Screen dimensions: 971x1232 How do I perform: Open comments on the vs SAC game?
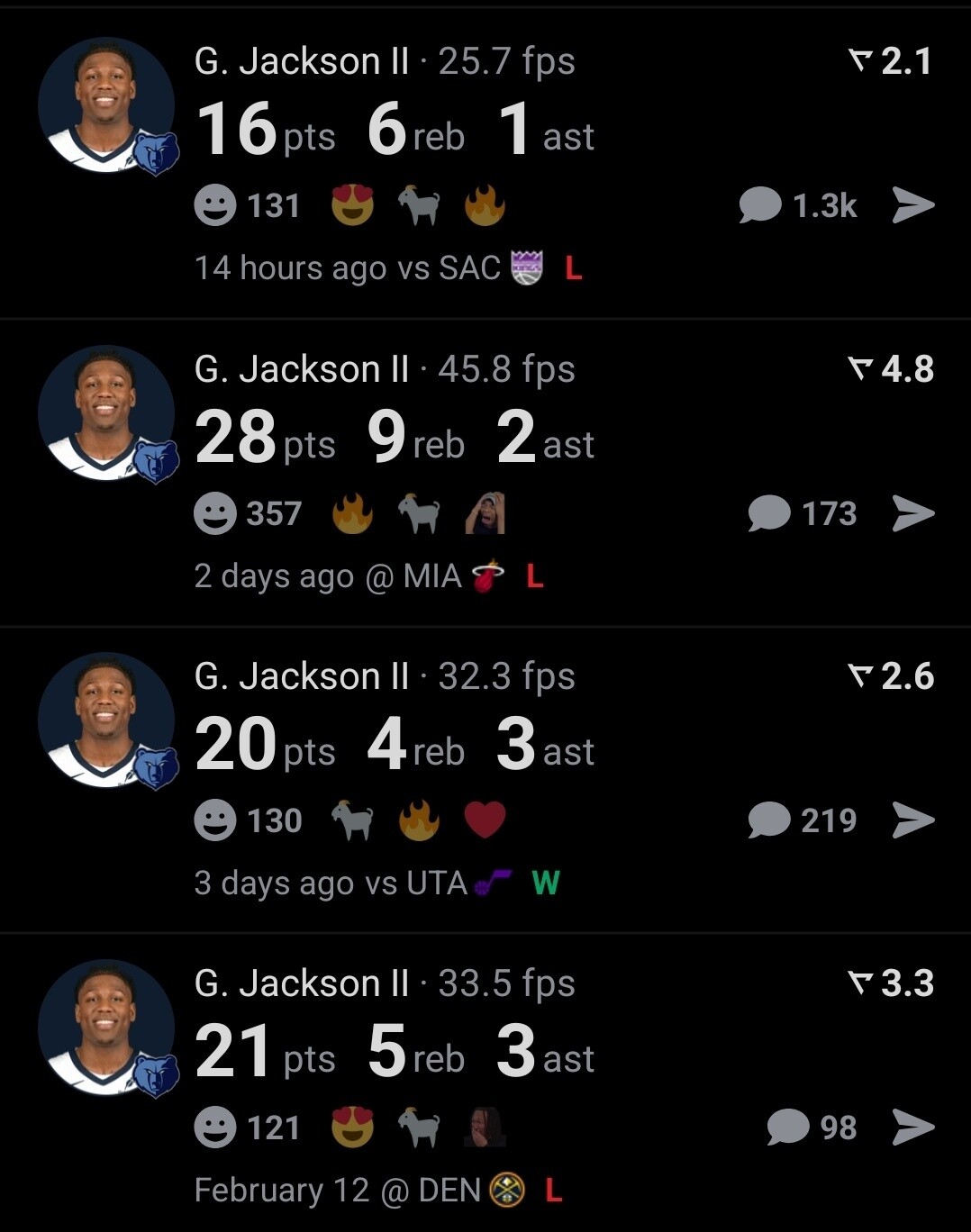coord(797,205)
